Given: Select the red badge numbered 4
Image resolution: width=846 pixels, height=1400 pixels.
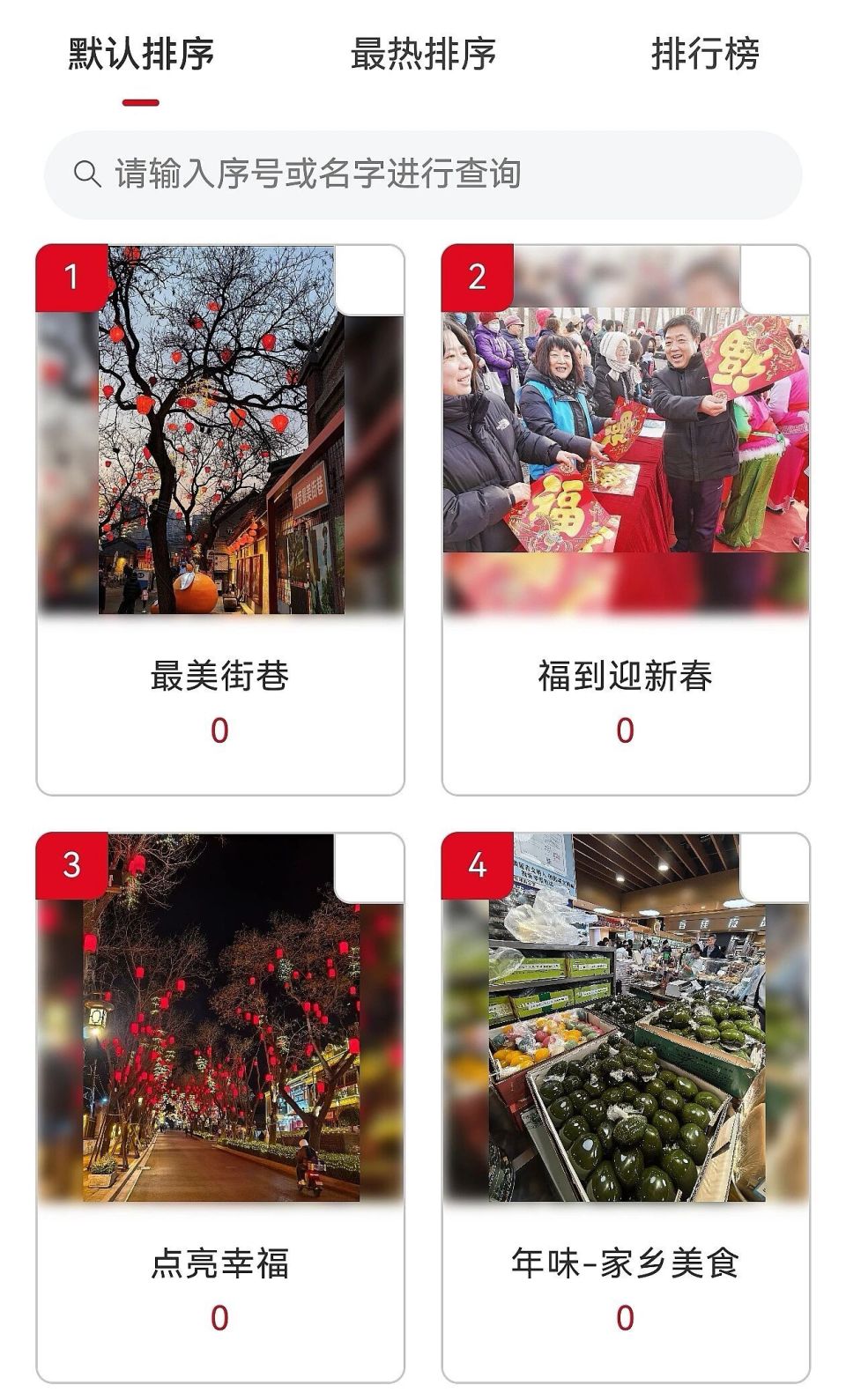Looking at the screenshot, I should point(477,868).
